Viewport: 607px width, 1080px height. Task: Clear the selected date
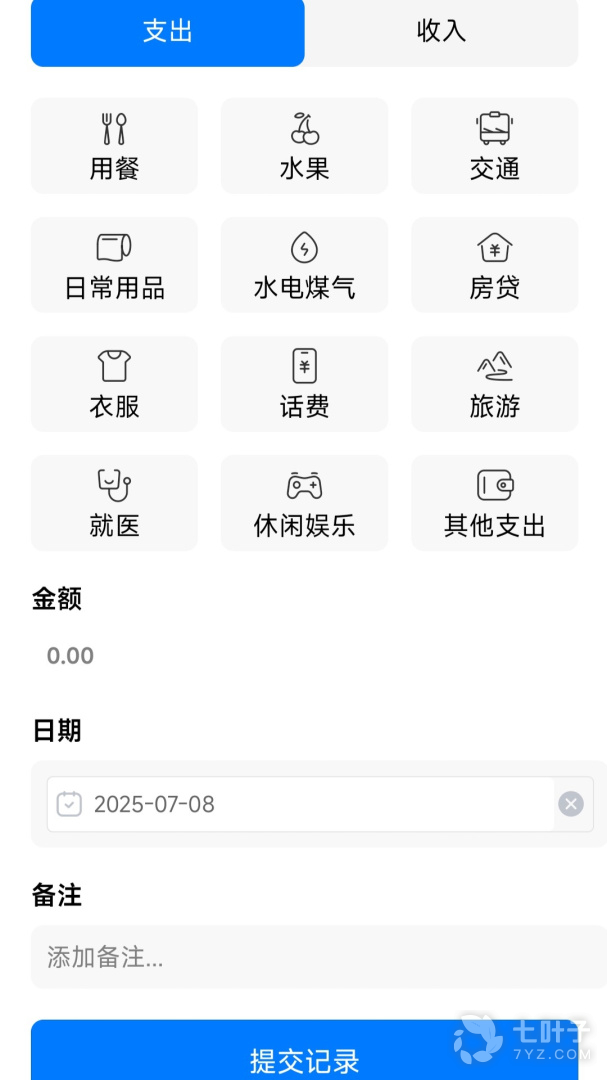(x=571, y=804)
